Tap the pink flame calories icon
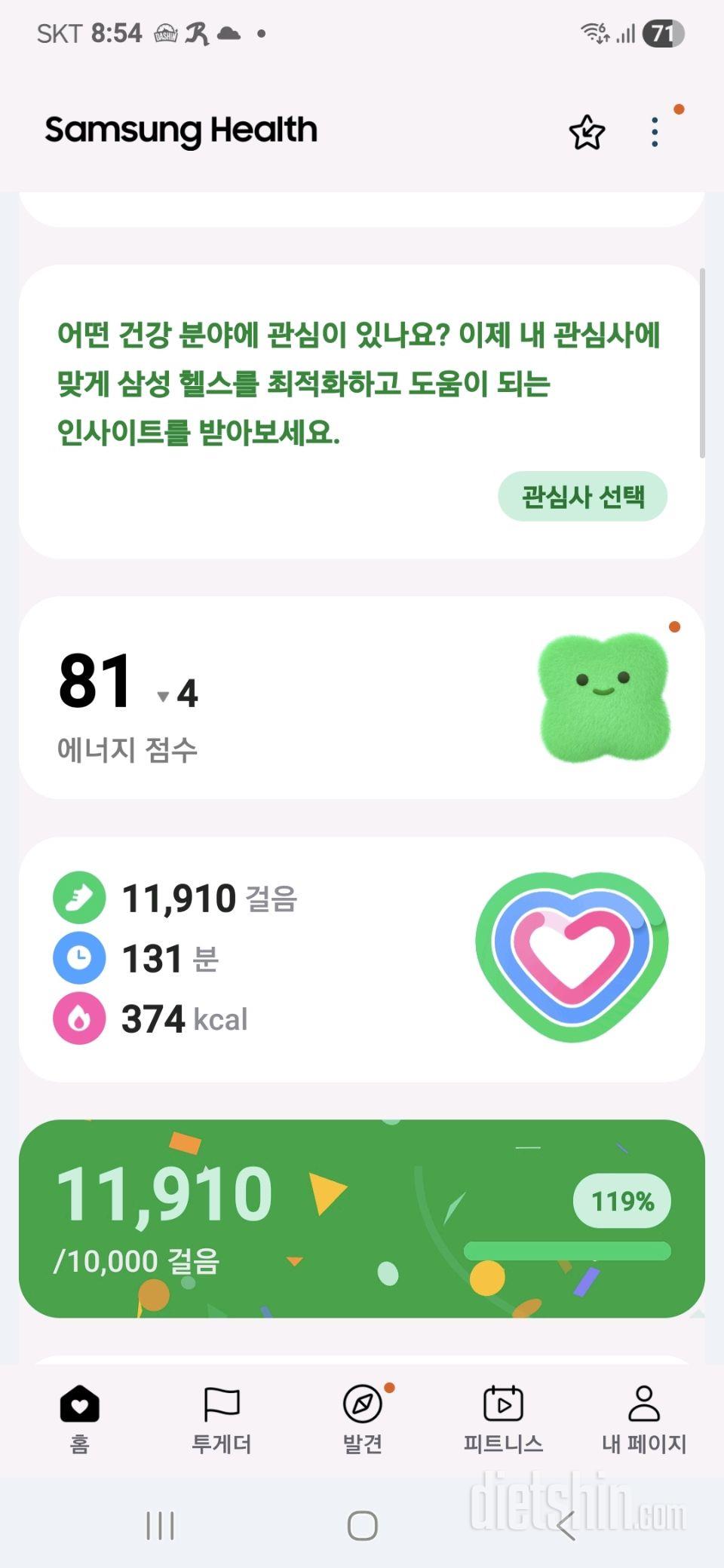 (x=78, y=1020)
